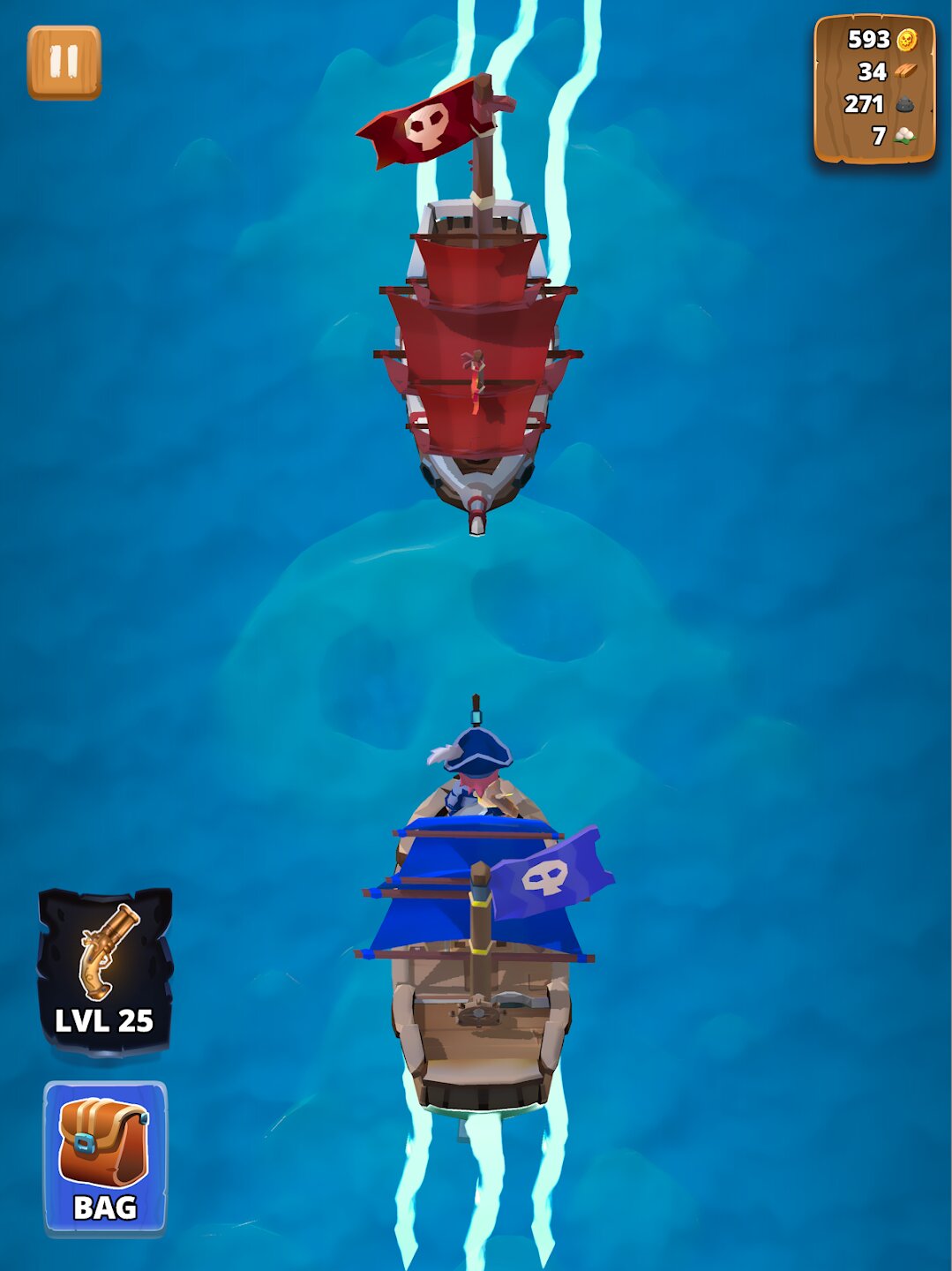Pause the game

(64, 63)
